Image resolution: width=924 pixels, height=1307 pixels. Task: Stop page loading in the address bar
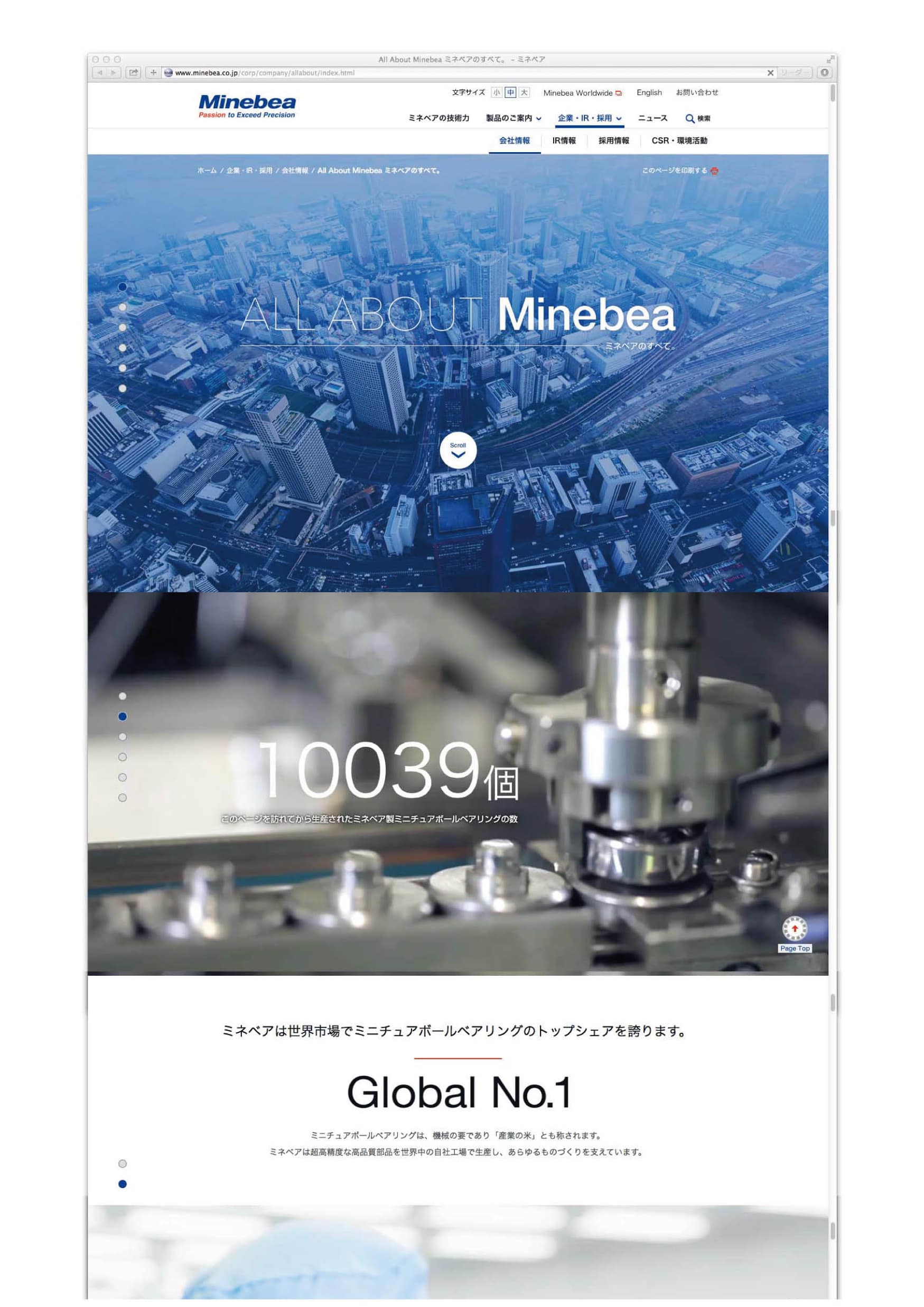(x=770, y=73)
